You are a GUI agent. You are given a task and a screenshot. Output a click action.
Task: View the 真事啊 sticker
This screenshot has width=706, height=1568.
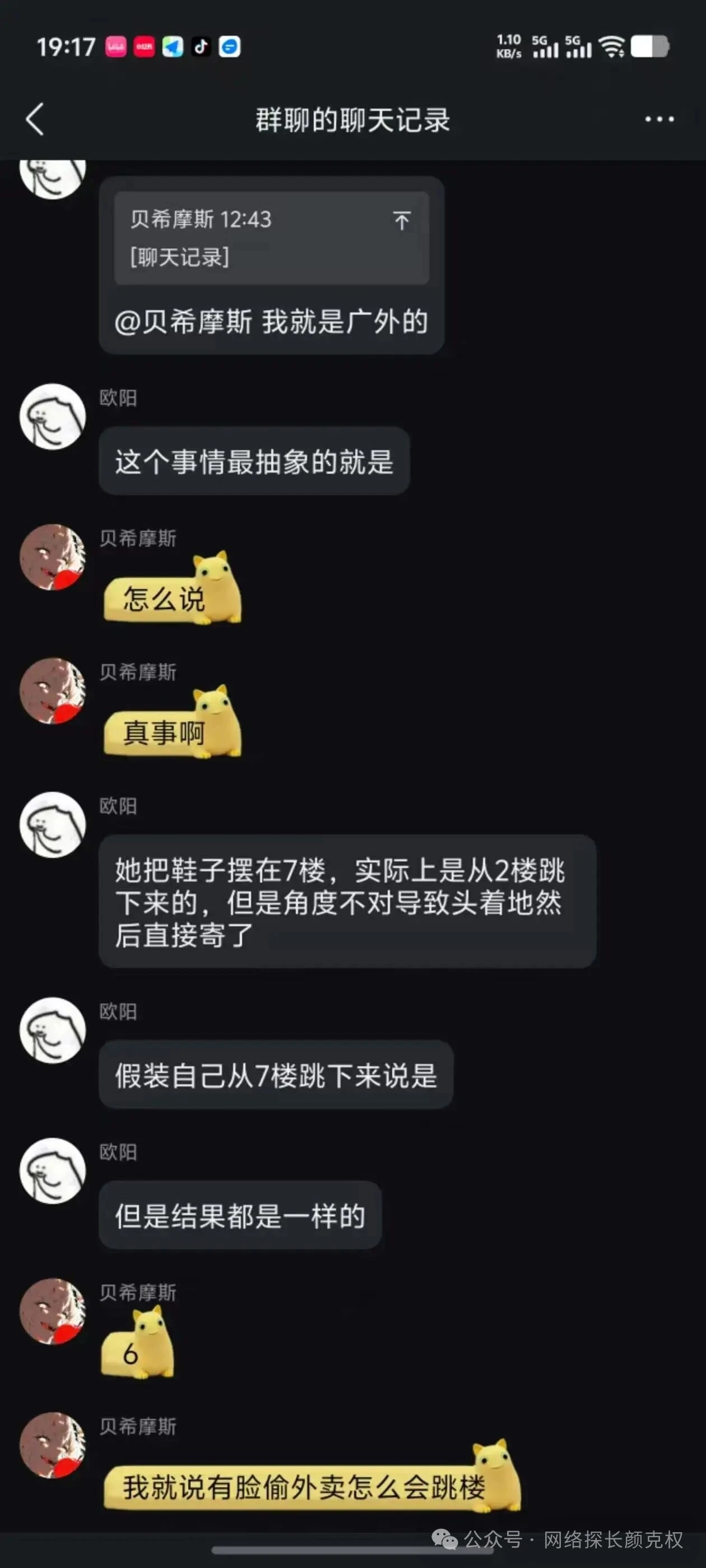[173, 722]
